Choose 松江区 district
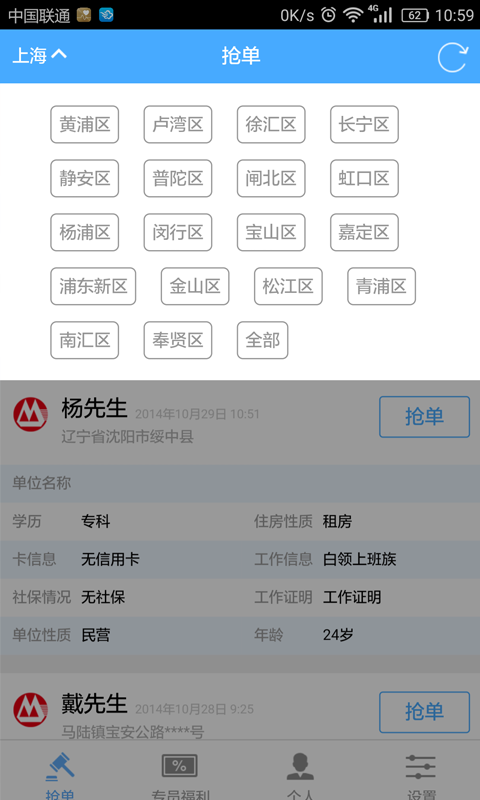Screen dimensions: 480x800 [288, 286]
